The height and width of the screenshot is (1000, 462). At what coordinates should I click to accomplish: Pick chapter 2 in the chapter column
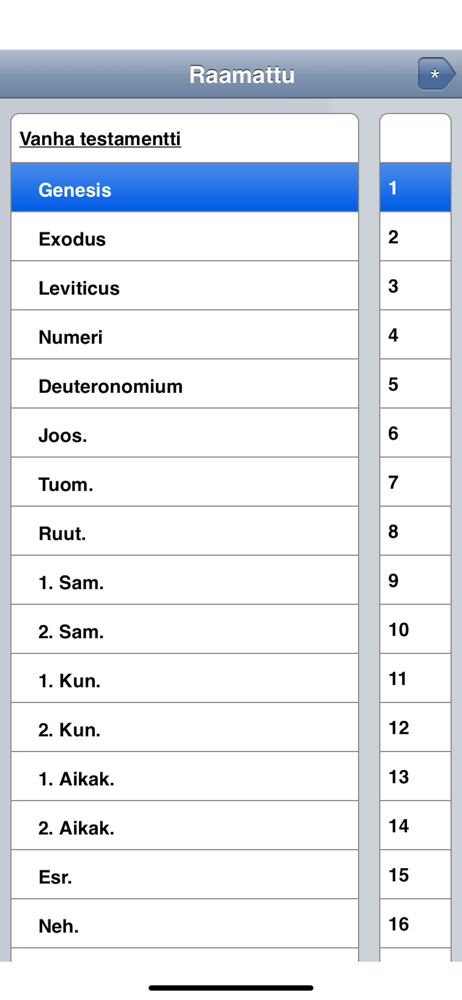coord(415,237)
